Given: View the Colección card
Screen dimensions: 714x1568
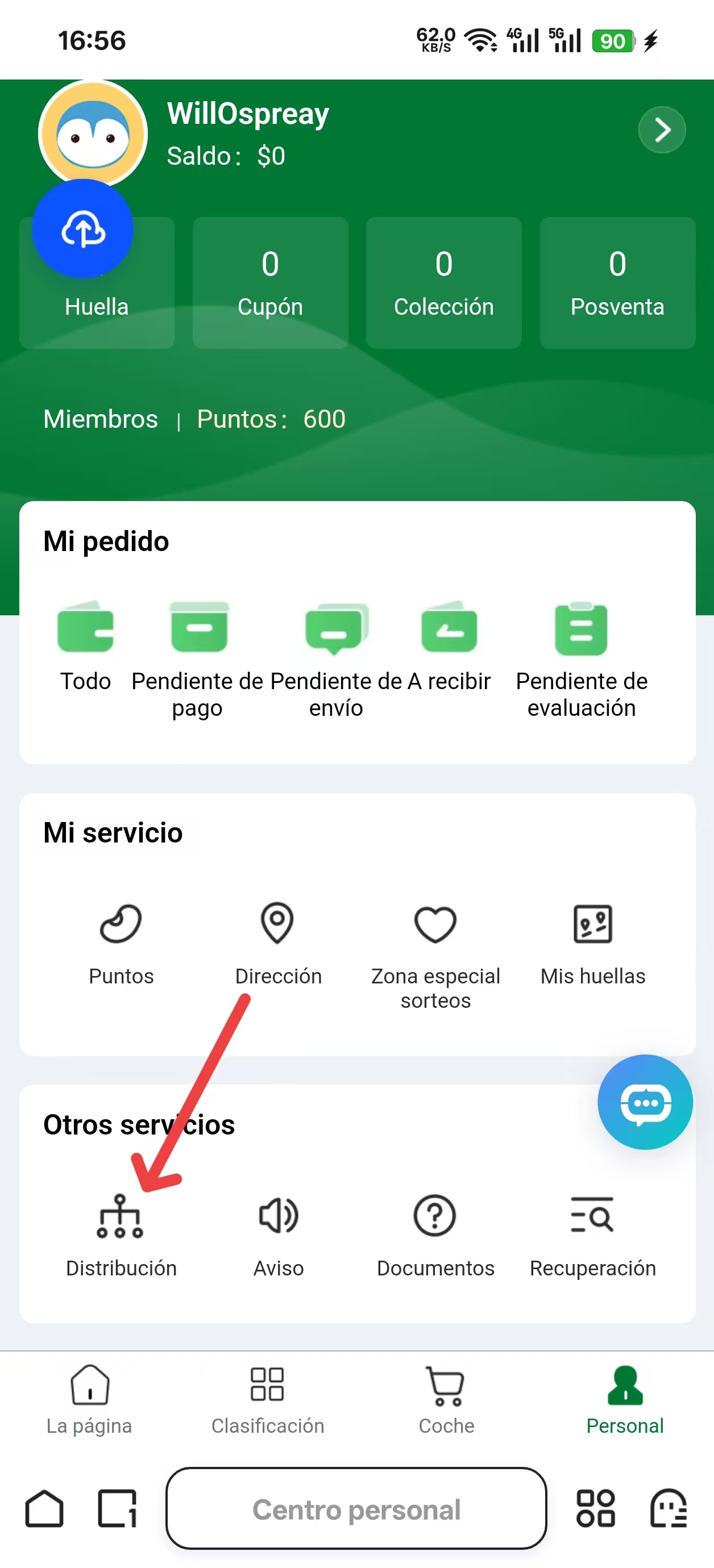Looking at the screenshot, I should (x=443, y=282).
